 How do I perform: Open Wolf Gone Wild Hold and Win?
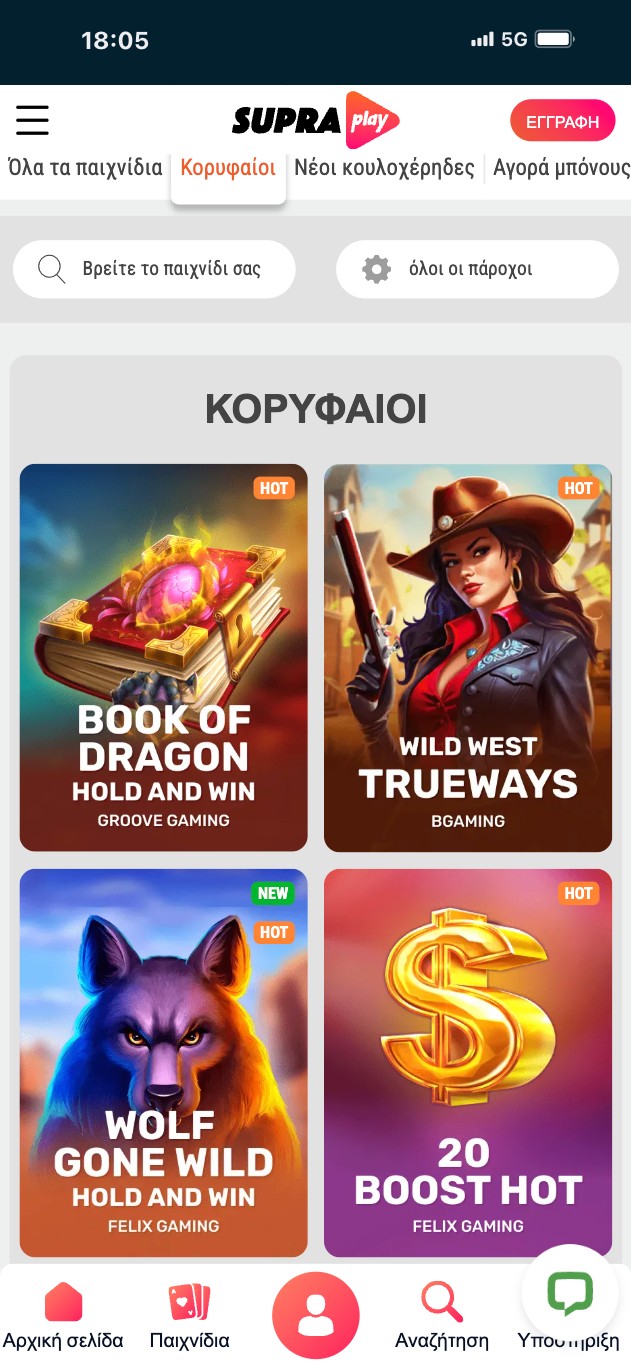(x=164, y=1062)
